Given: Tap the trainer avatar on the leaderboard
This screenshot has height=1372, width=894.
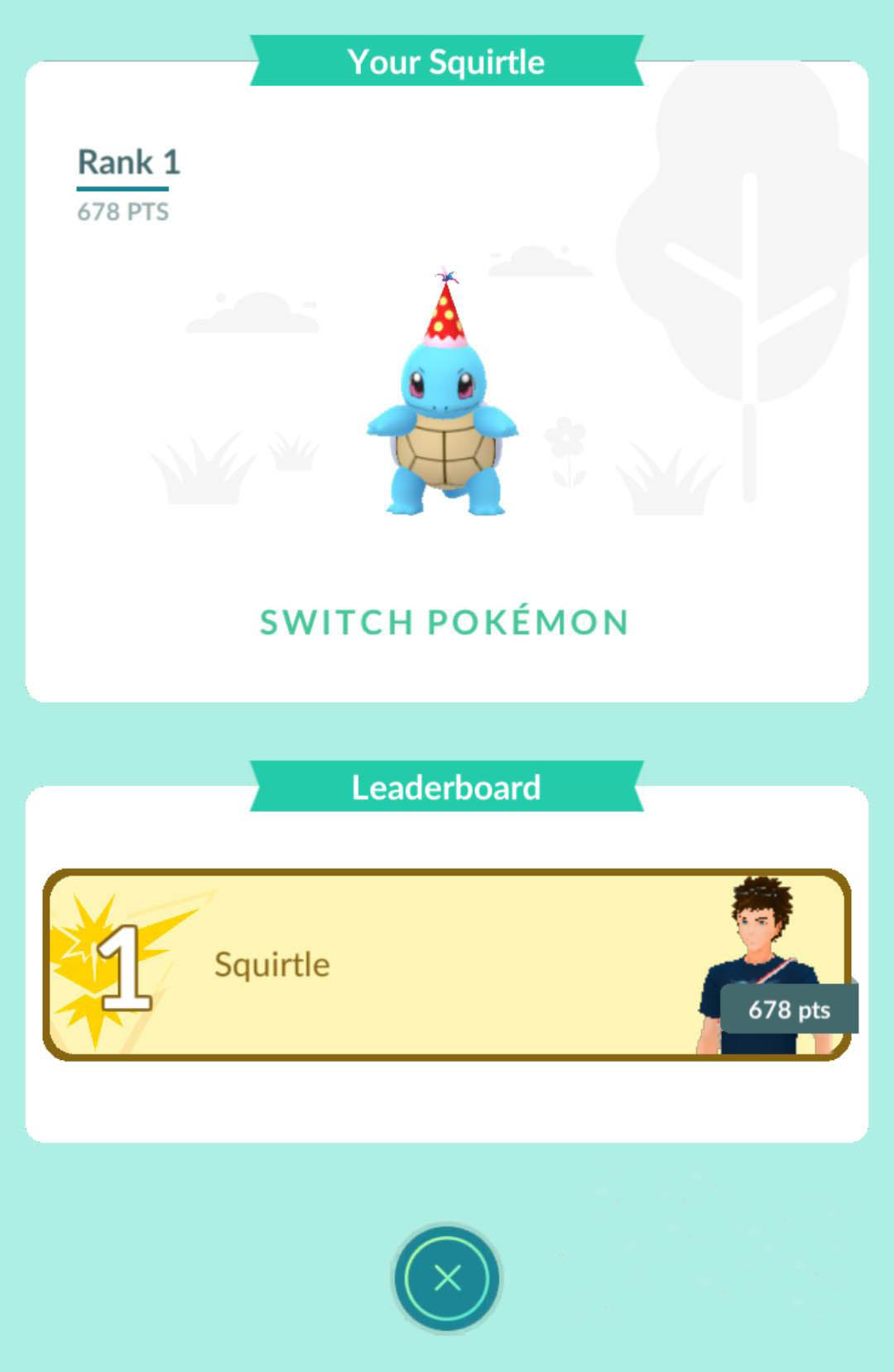Looking at the screenshot, I should click(x=757, y=952).
